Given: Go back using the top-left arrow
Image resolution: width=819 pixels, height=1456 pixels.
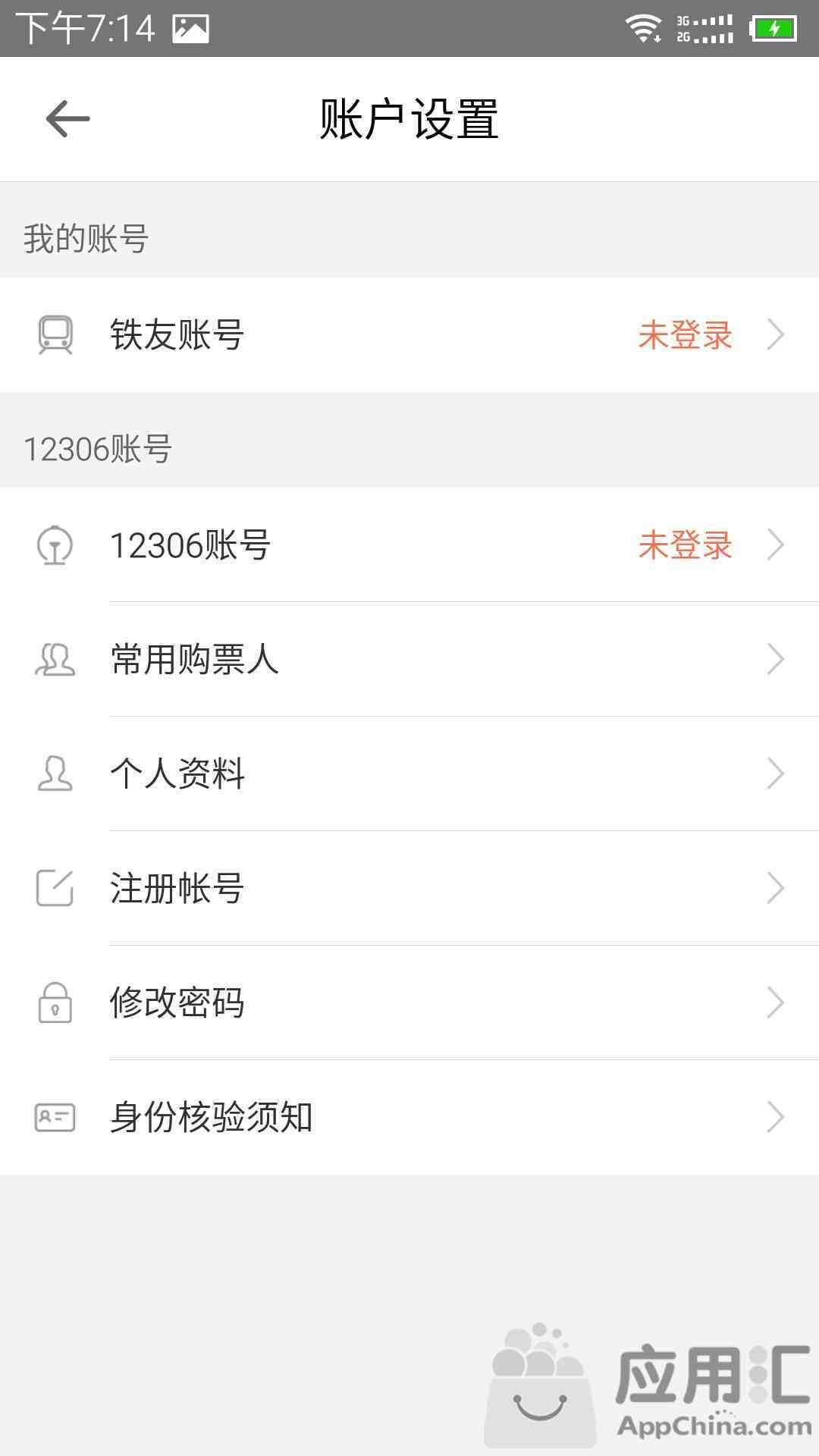Looking at the screenshot, I should (x=67, y=119).
